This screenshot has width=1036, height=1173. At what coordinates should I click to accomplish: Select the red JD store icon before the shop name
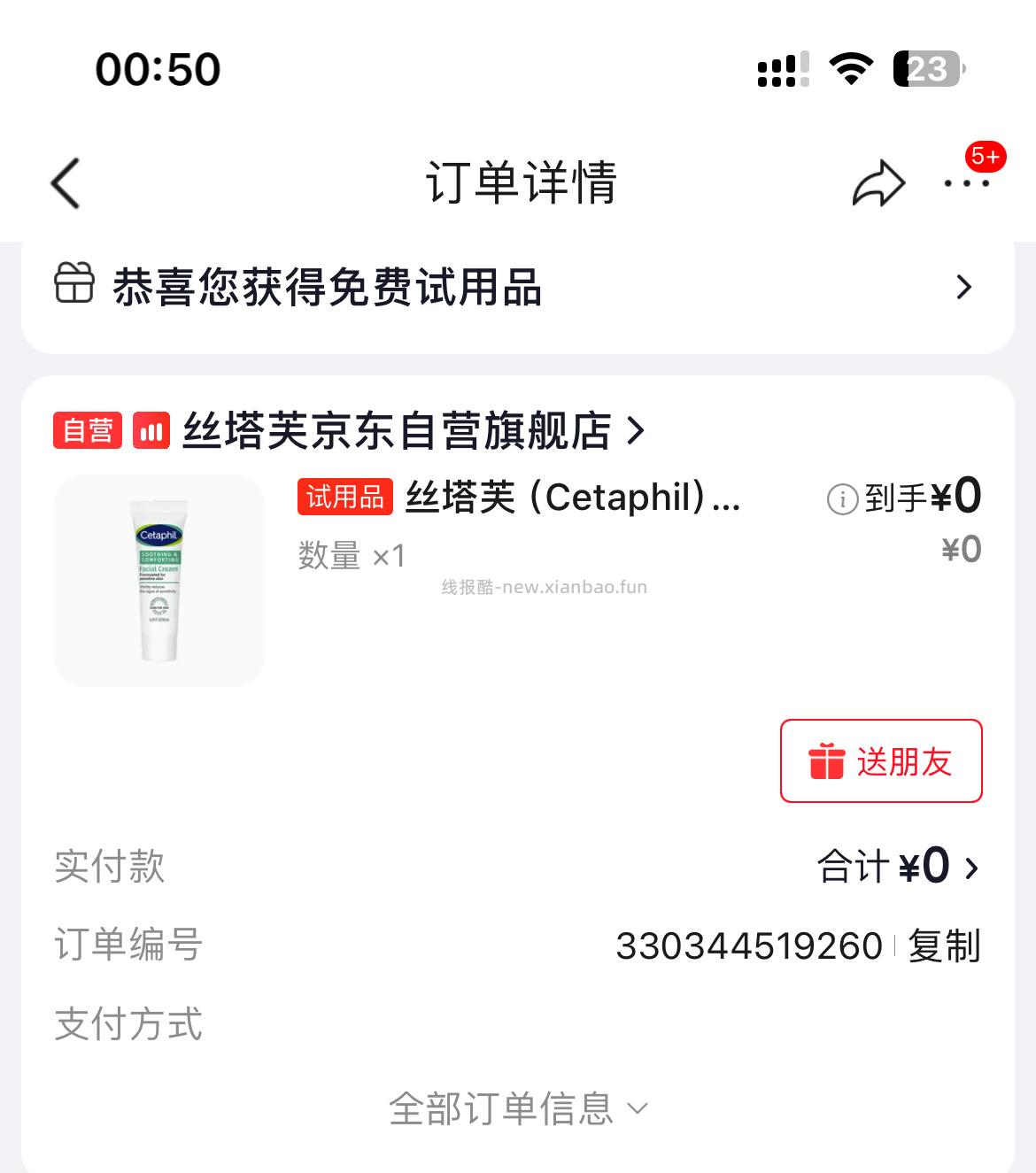click(x=151, y=431)
